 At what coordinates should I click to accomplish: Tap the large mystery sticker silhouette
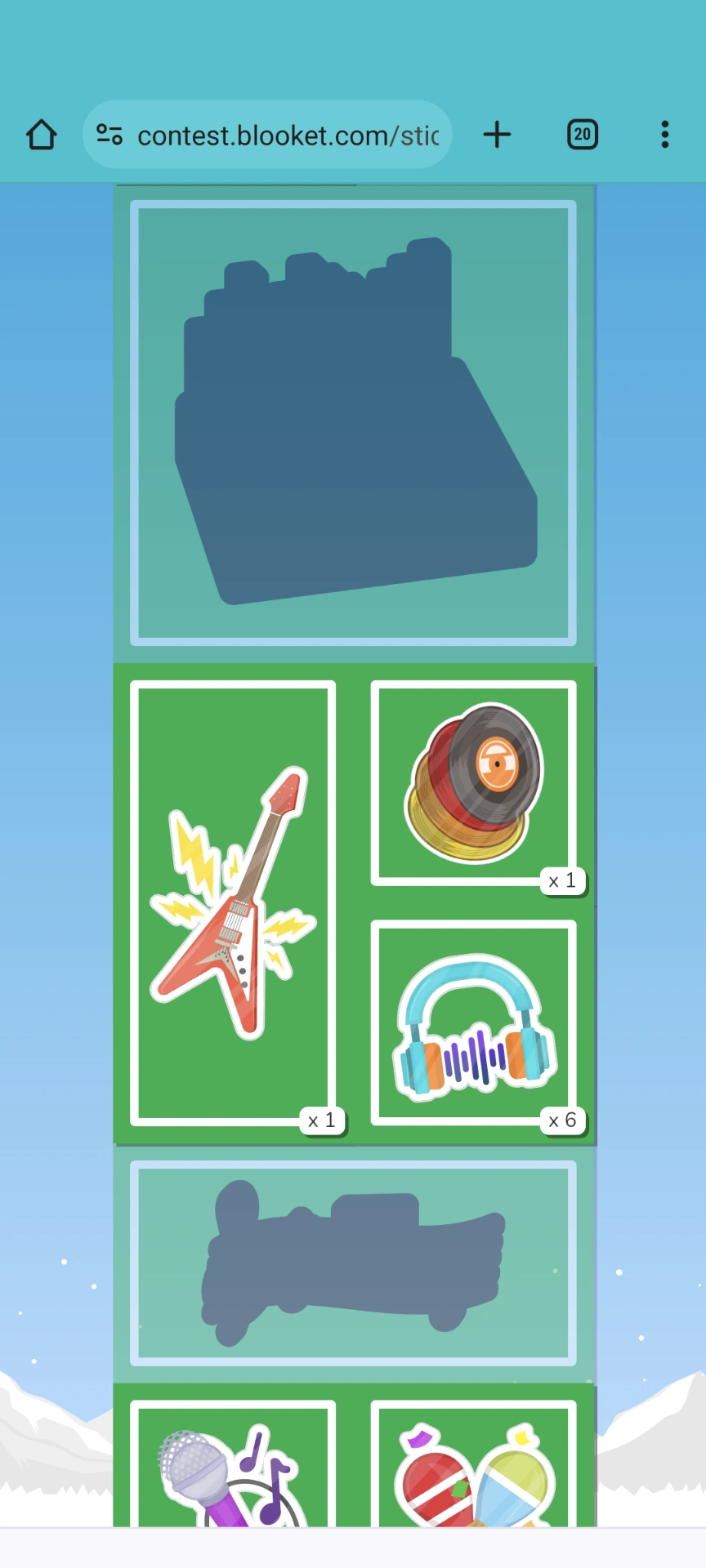click(x=353, y=421)
